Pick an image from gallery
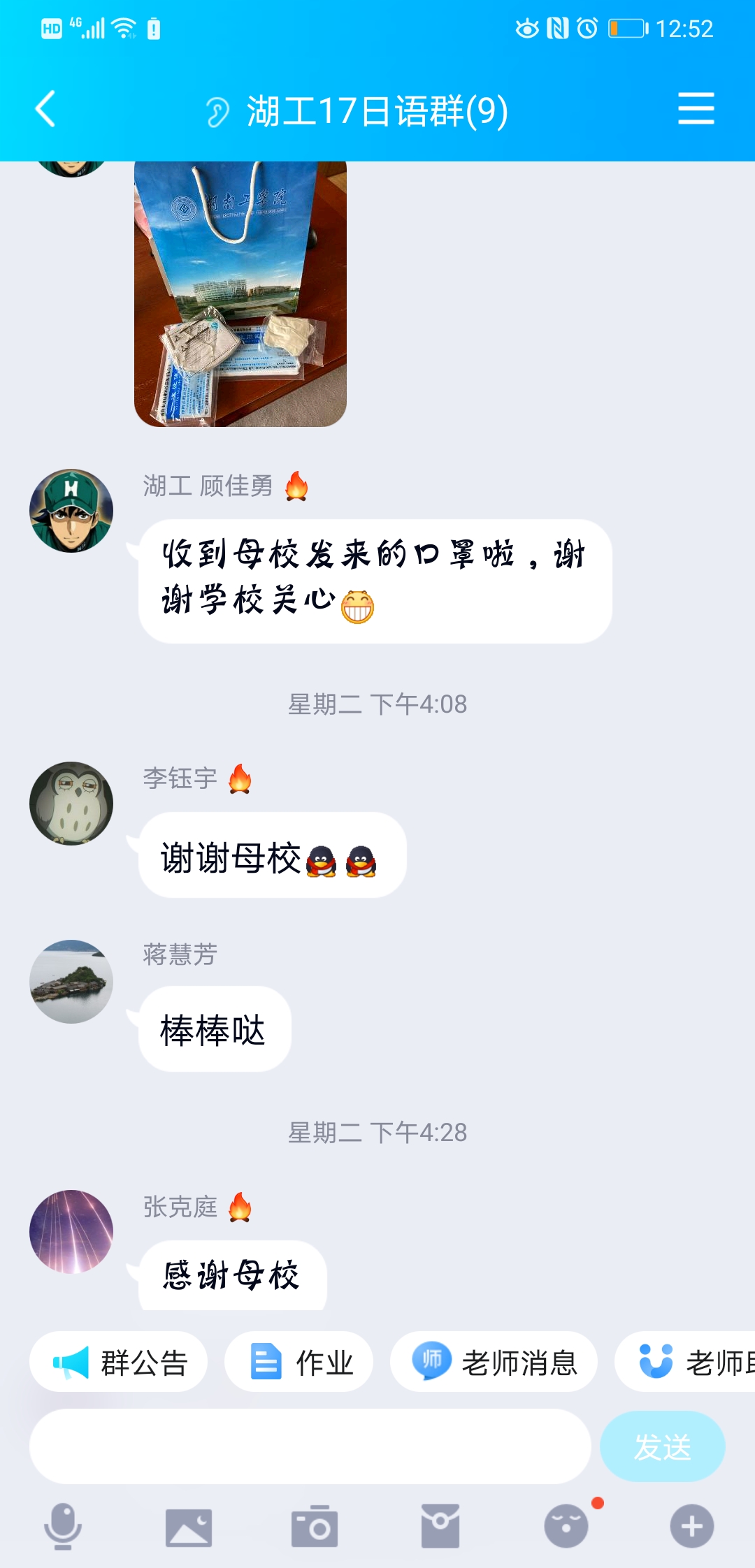The height and width of the screenshot is (1568, 755). (x=189, y=1526)
